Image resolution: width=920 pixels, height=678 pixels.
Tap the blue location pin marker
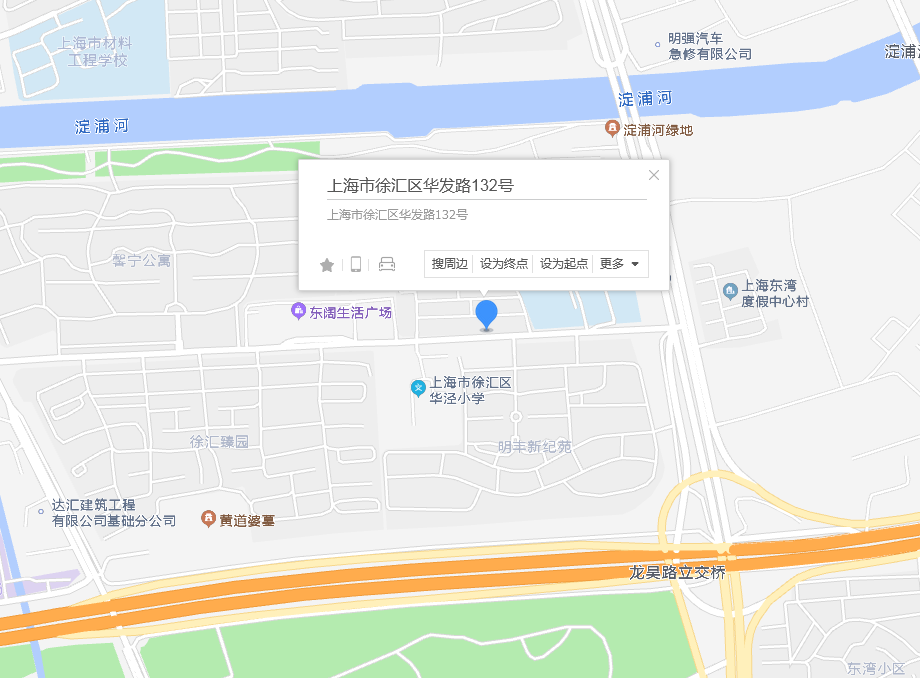click(x=486, y=314)
